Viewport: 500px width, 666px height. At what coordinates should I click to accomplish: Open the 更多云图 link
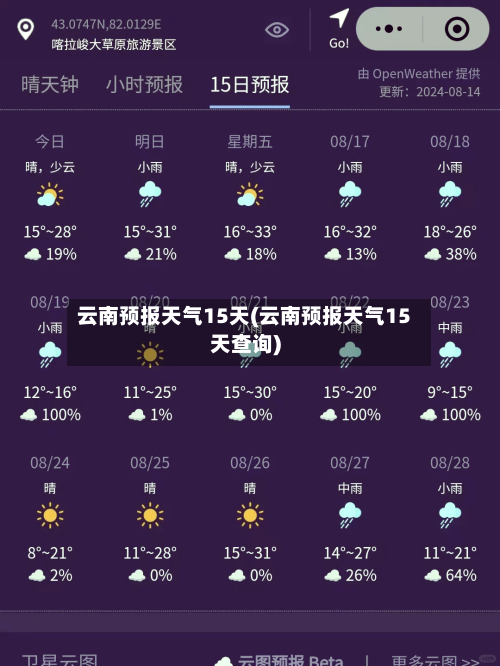coord(435,660)
